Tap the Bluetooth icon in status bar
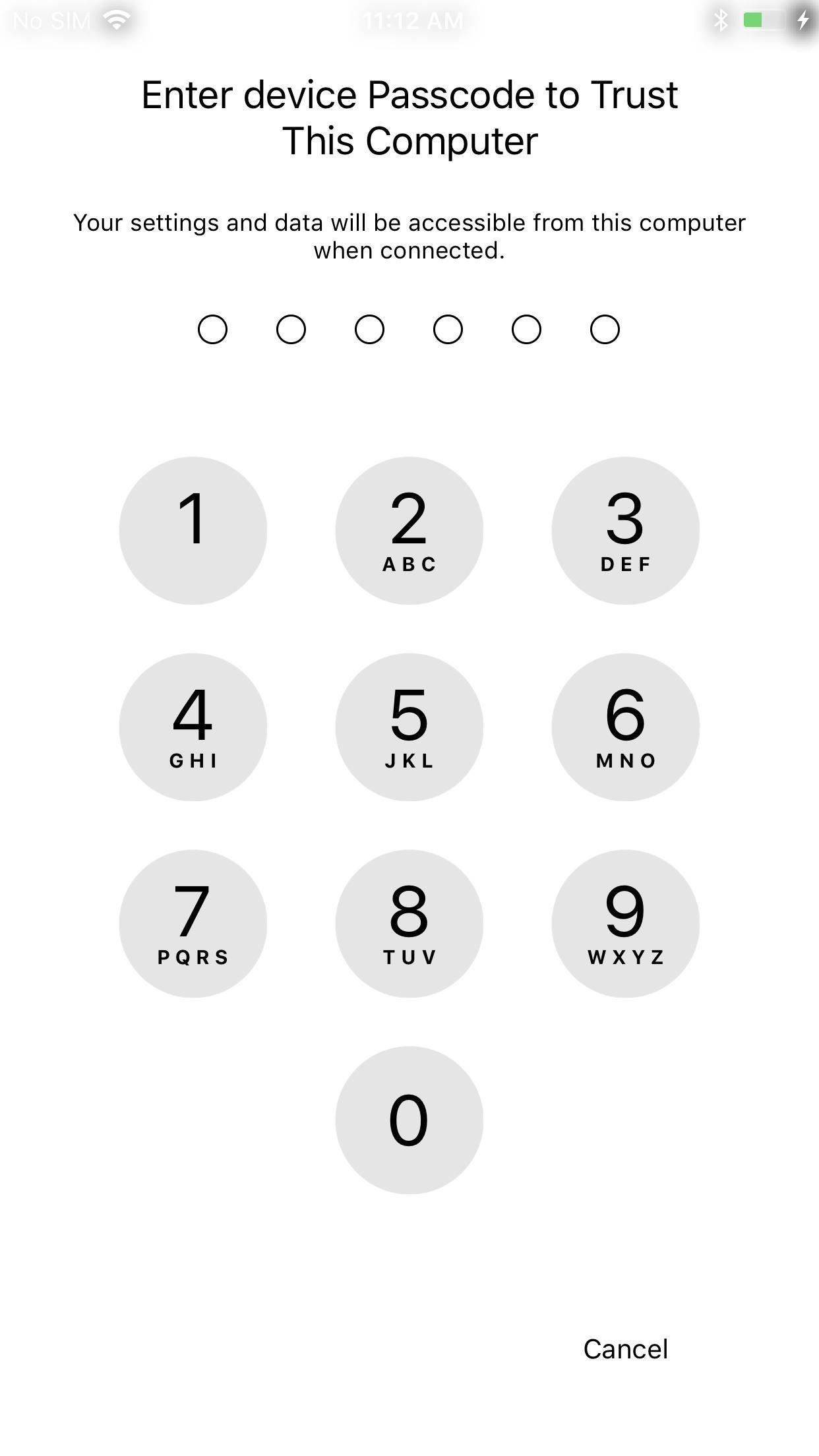The image size is (819, 1456). [720, 20]
